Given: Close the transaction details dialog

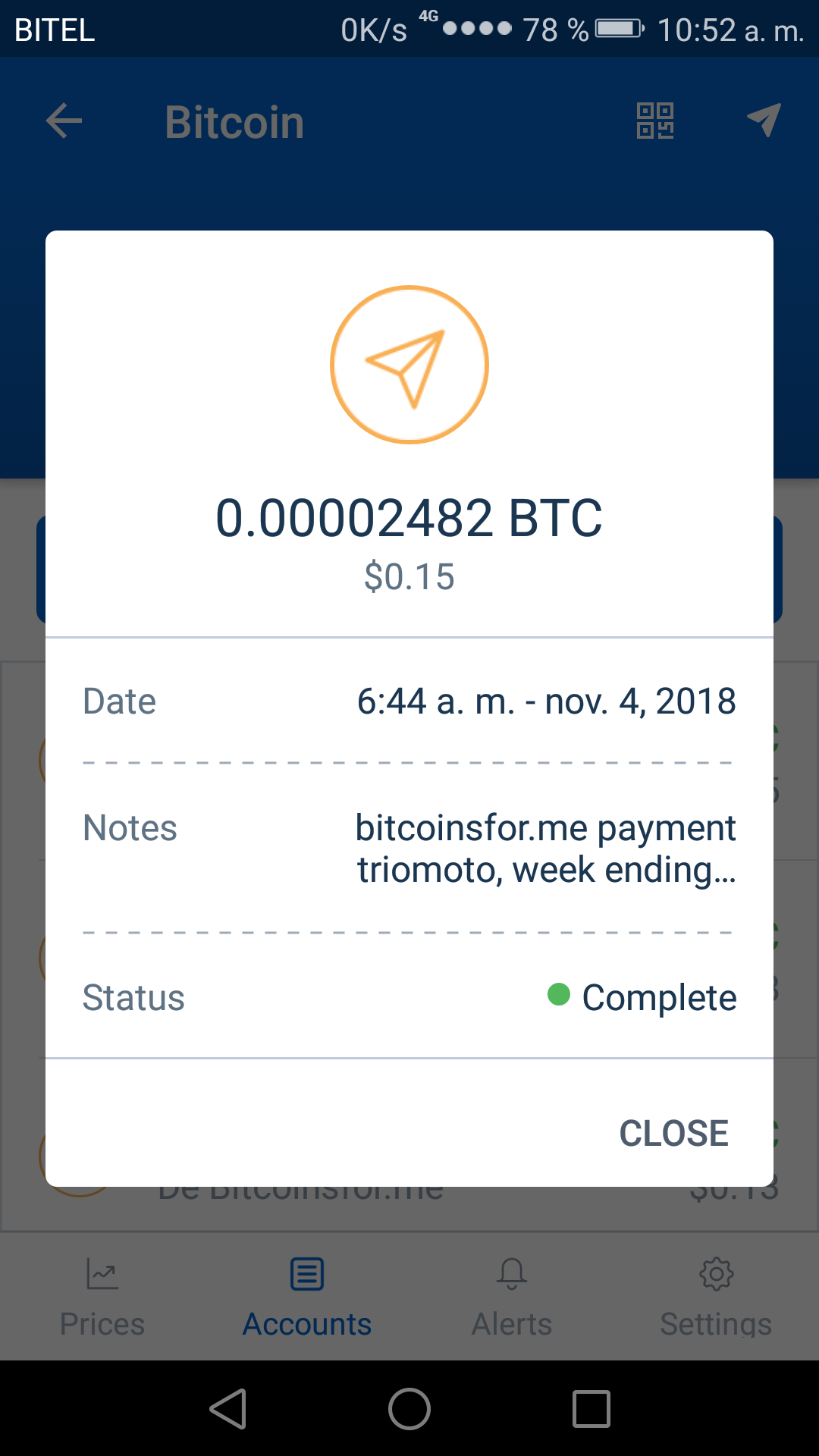Looking at the screenshot, I should pos(673,1134).
